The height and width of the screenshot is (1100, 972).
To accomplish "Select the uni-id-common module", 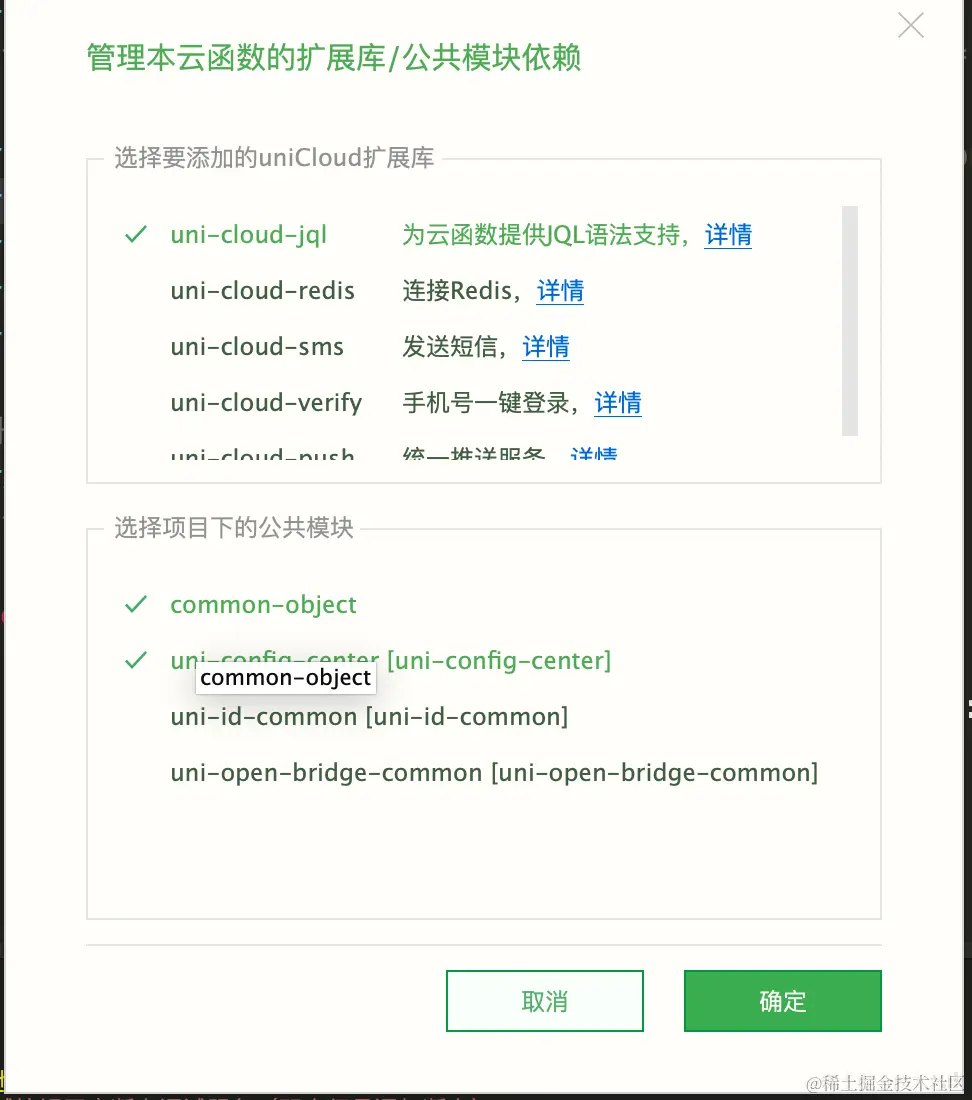I will click(369, 717).
